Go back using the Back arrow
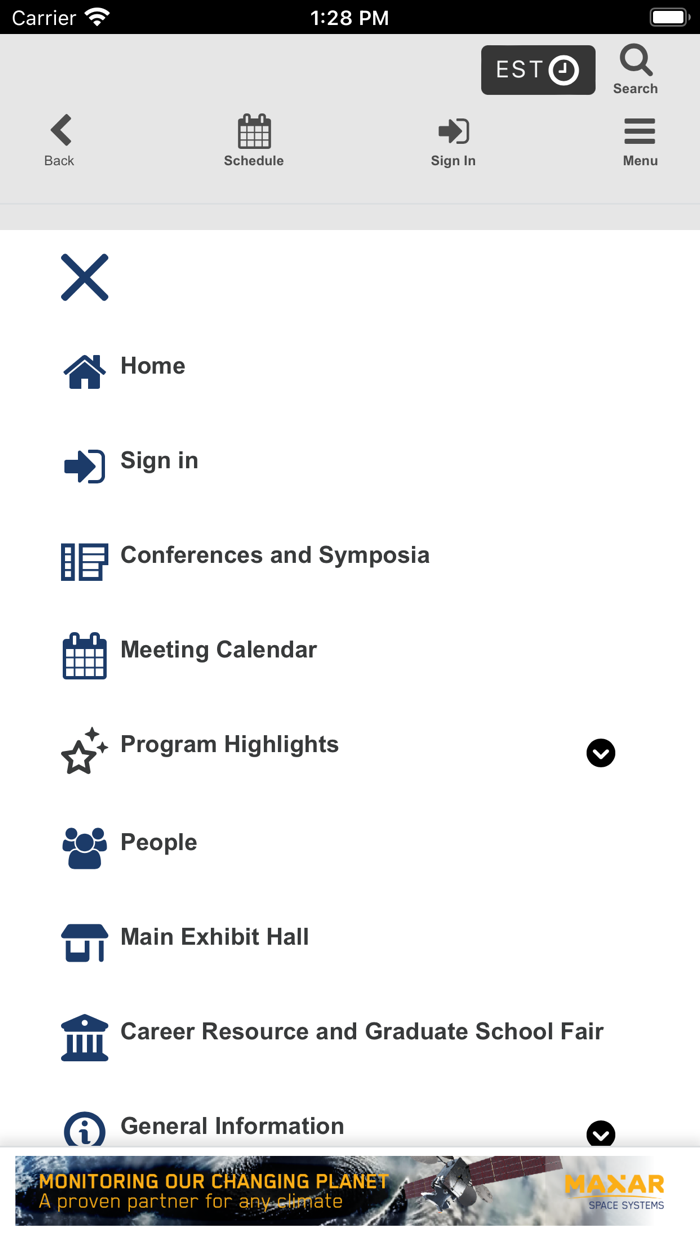Image resolution: width=700 pixels, height=1244 pixels. pos(60,141)
